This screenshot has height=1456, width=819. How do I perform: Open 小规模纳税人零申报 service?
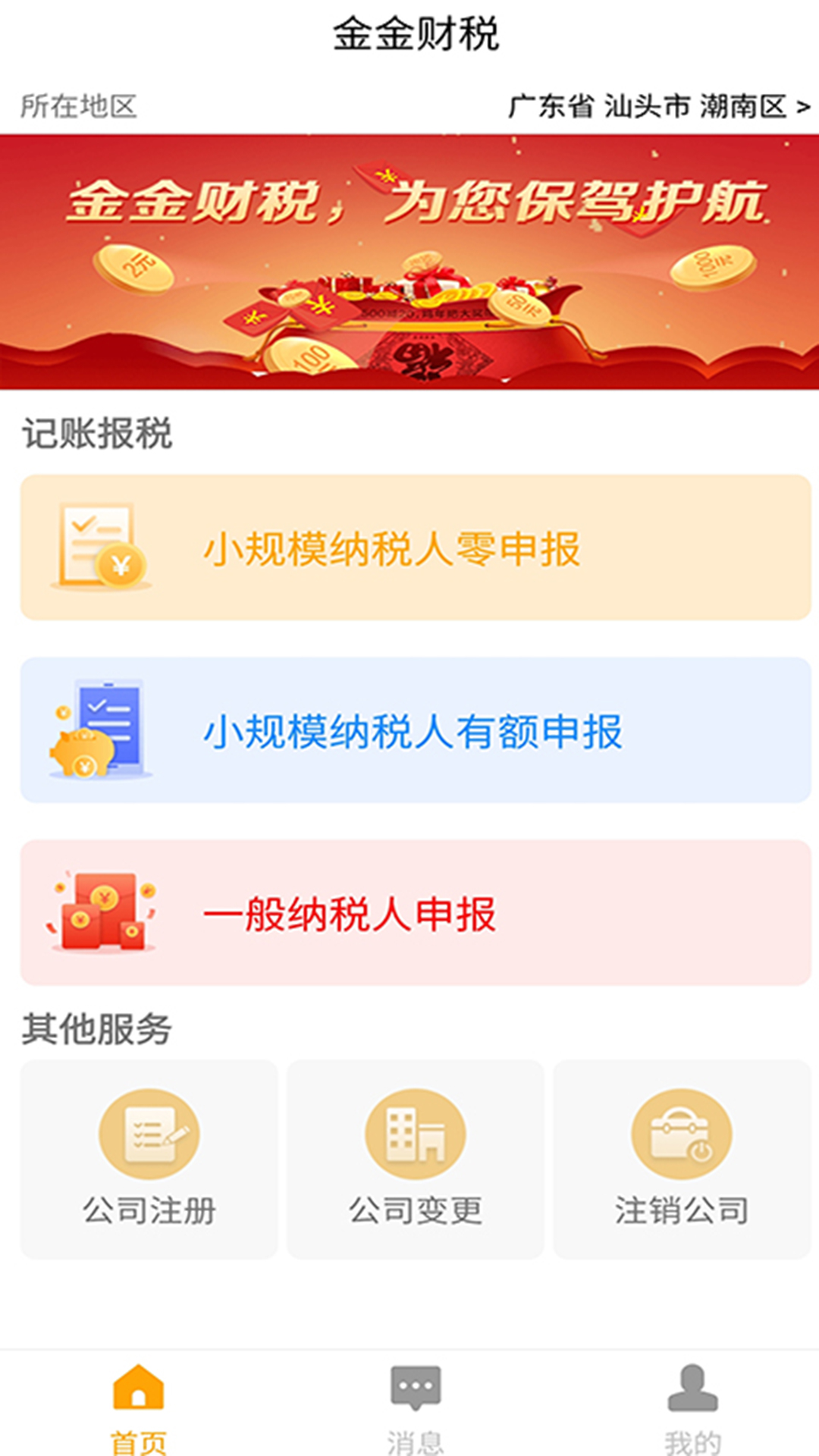(416, 548)
